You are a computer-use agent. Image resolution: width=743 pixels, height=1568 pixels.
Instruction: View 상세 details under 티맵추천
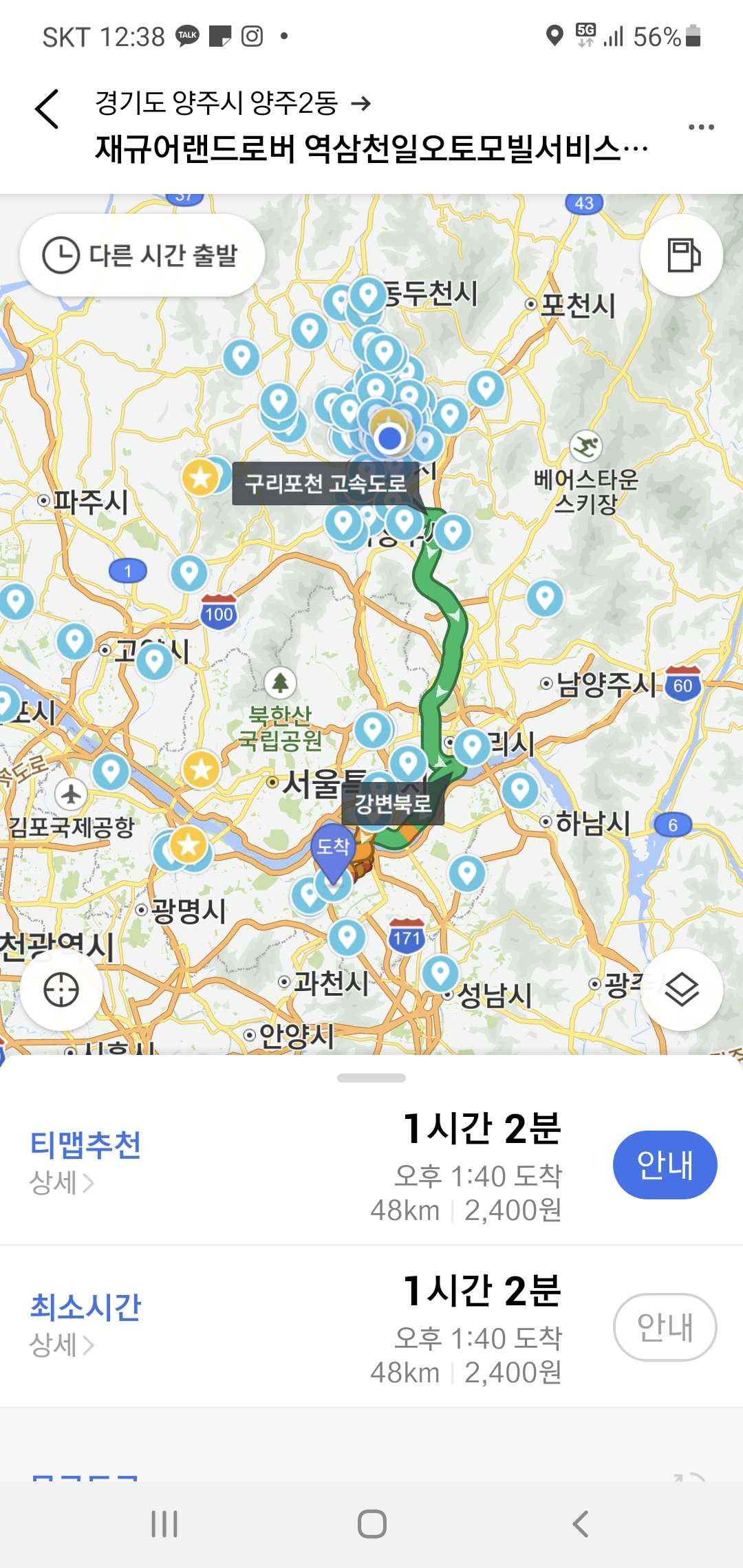click(61, 1183)
